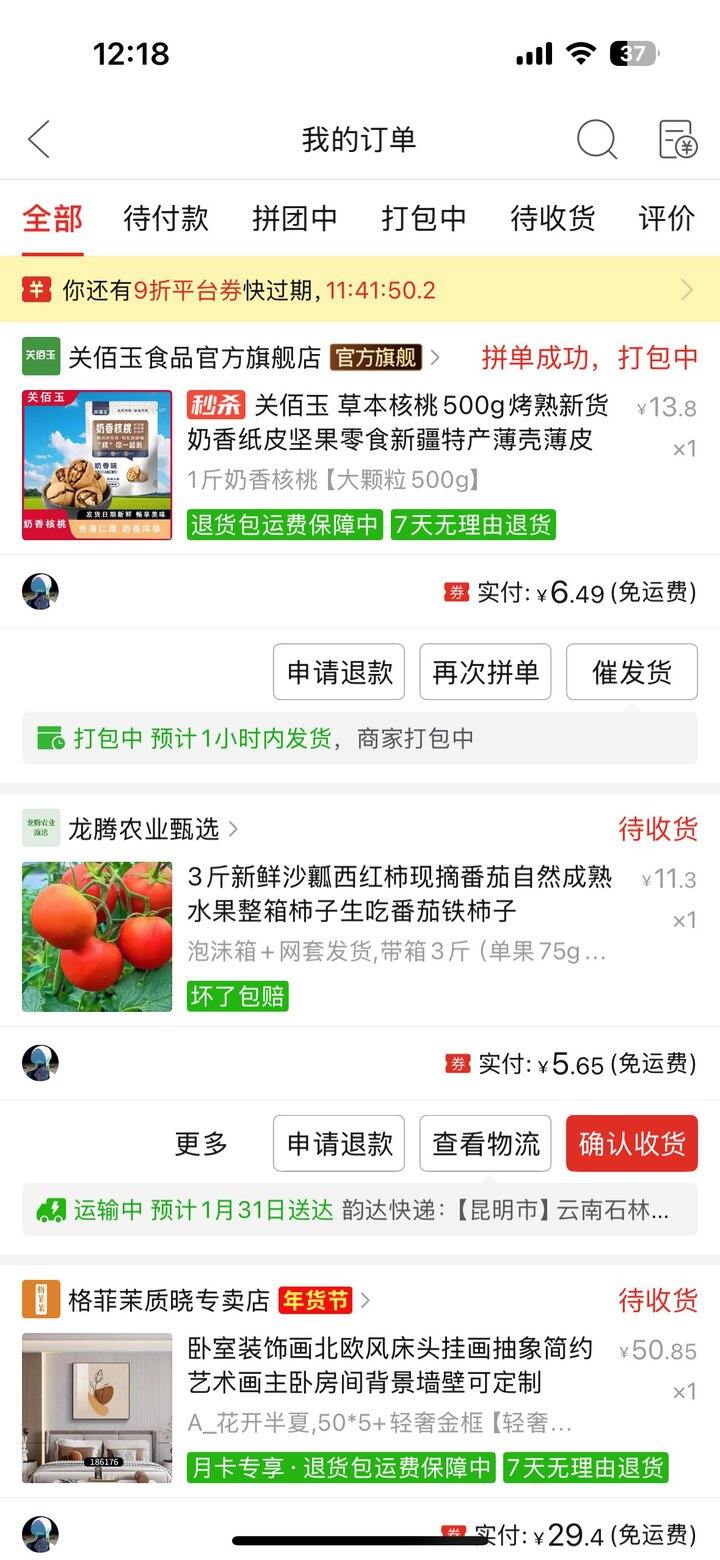
Task: Switch to the 待付款 tab
Action: (x=166, y=218)
